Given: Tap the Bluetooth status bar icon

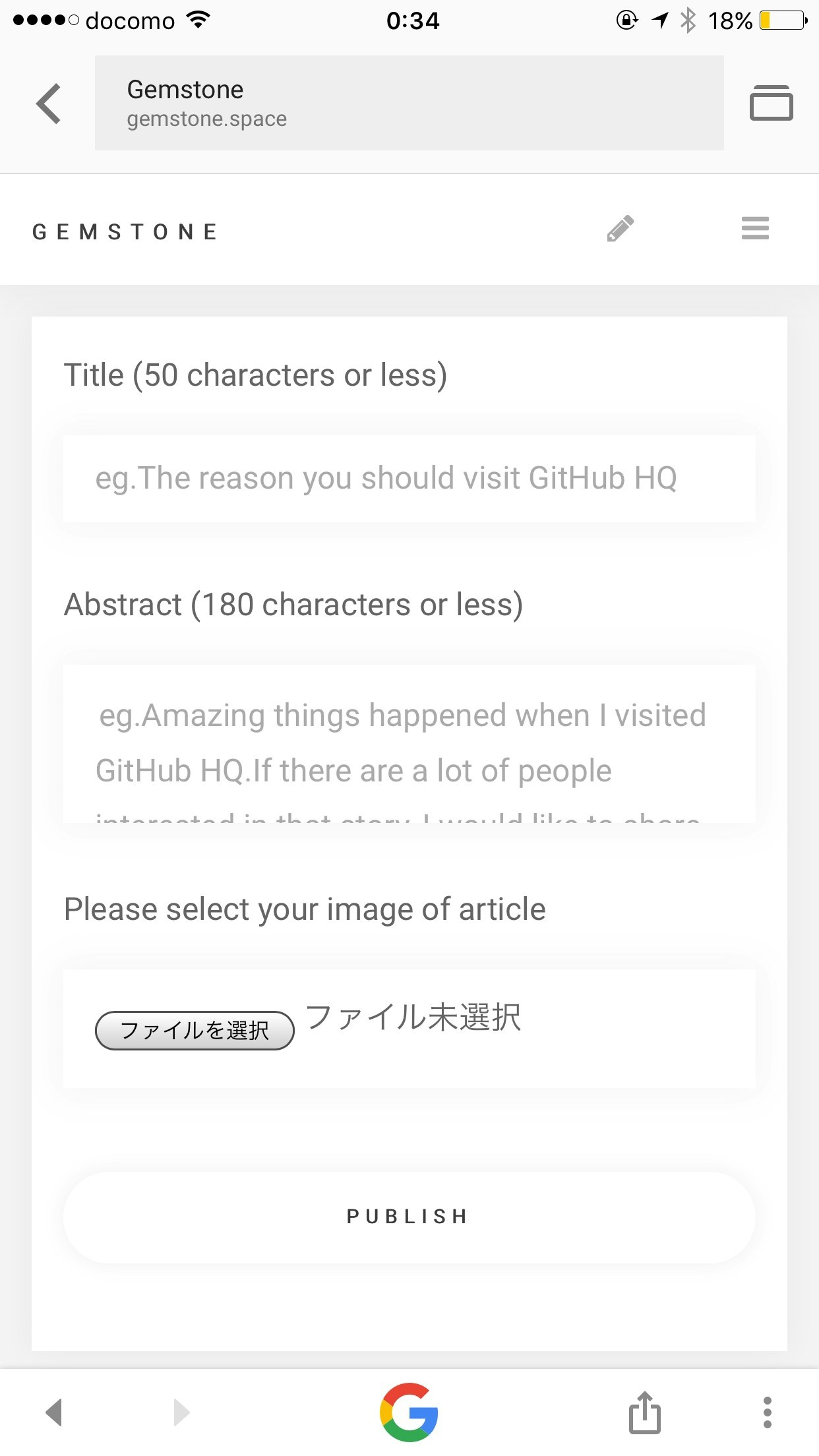Looking at the screenshot, I should [688, 20].
